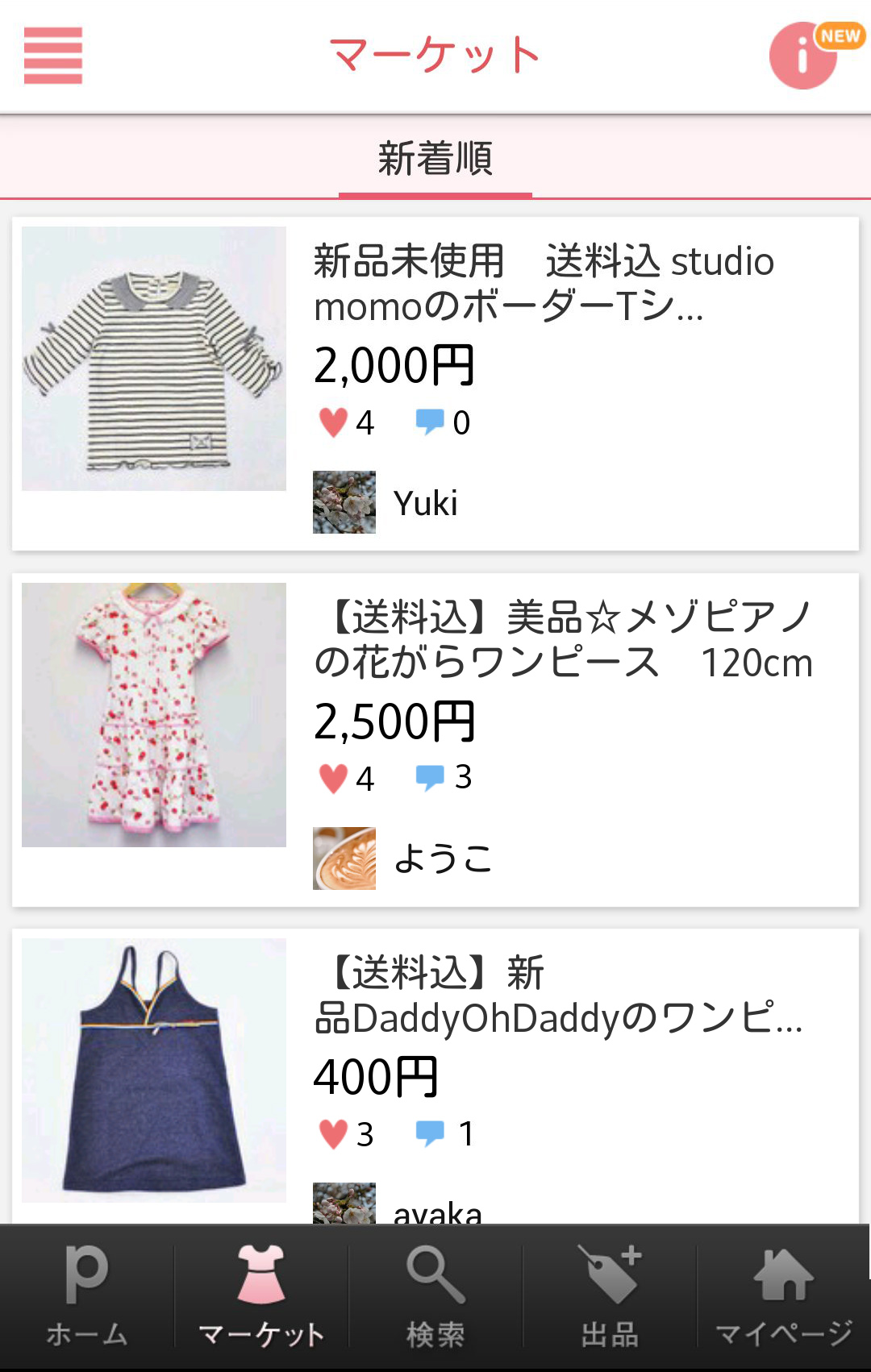
Task: Select the 新着順 sort tab
Action: [x=435, y=159]
